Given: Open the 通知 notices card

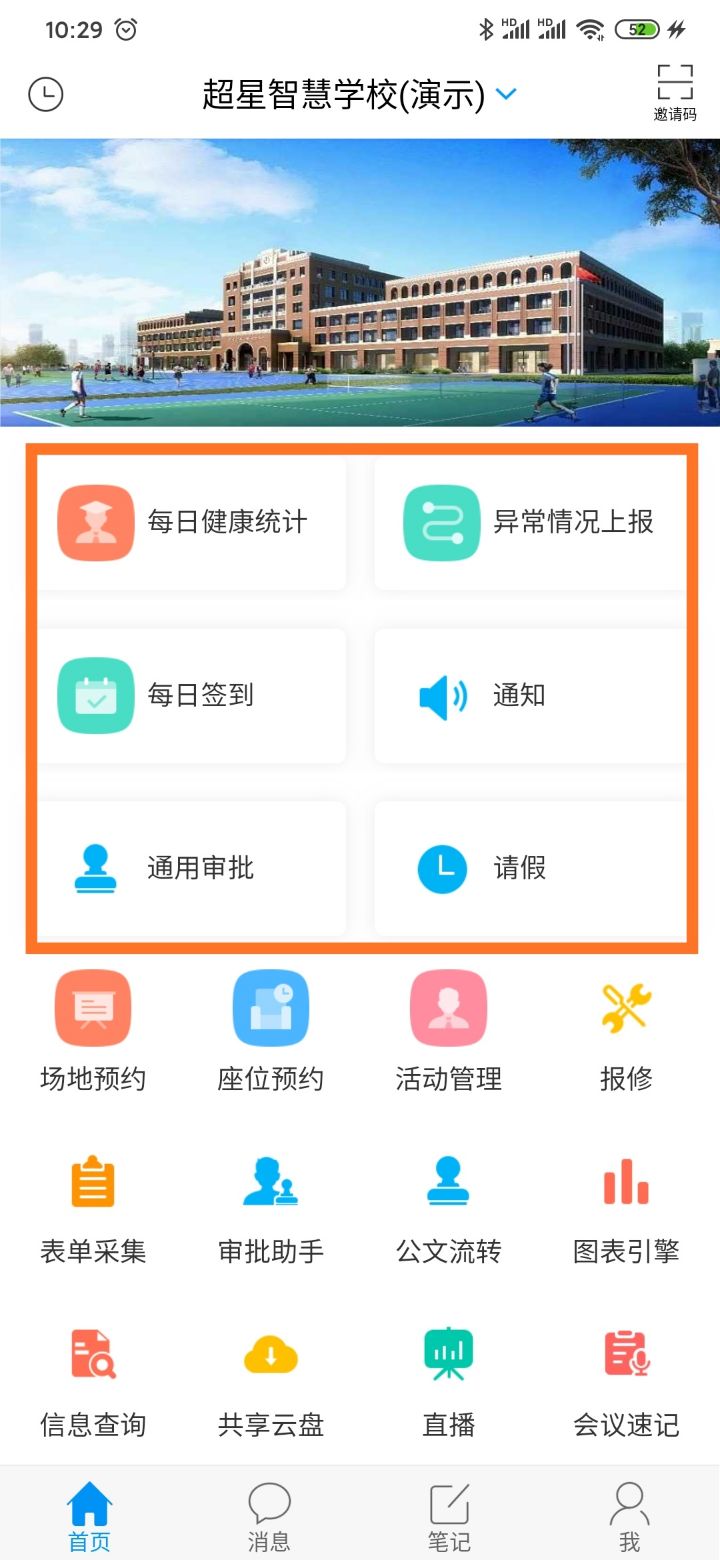Looking at the screenshot, I should [530, 696].
